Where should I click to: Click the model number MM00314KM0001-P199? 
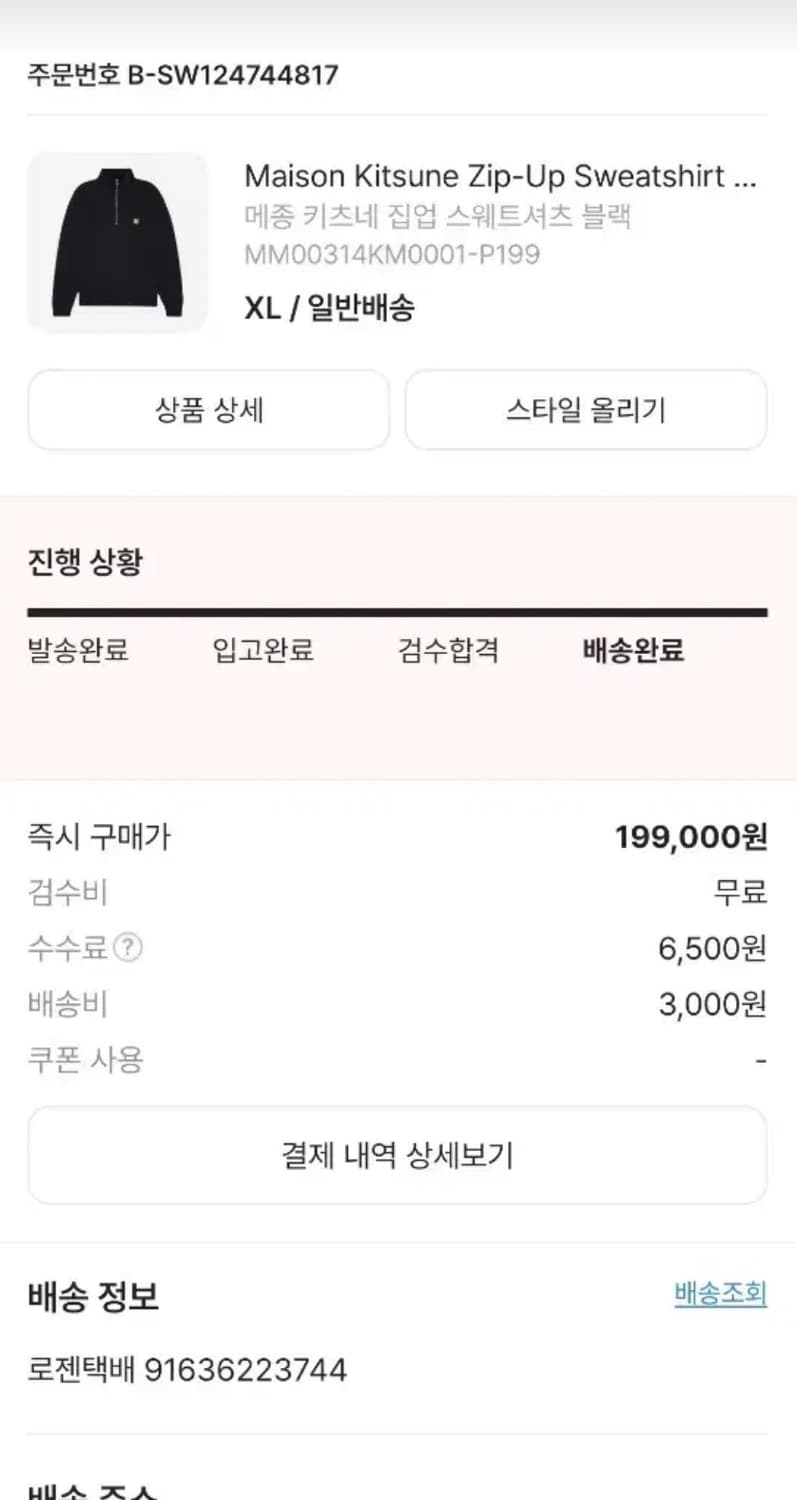[392, 255]
